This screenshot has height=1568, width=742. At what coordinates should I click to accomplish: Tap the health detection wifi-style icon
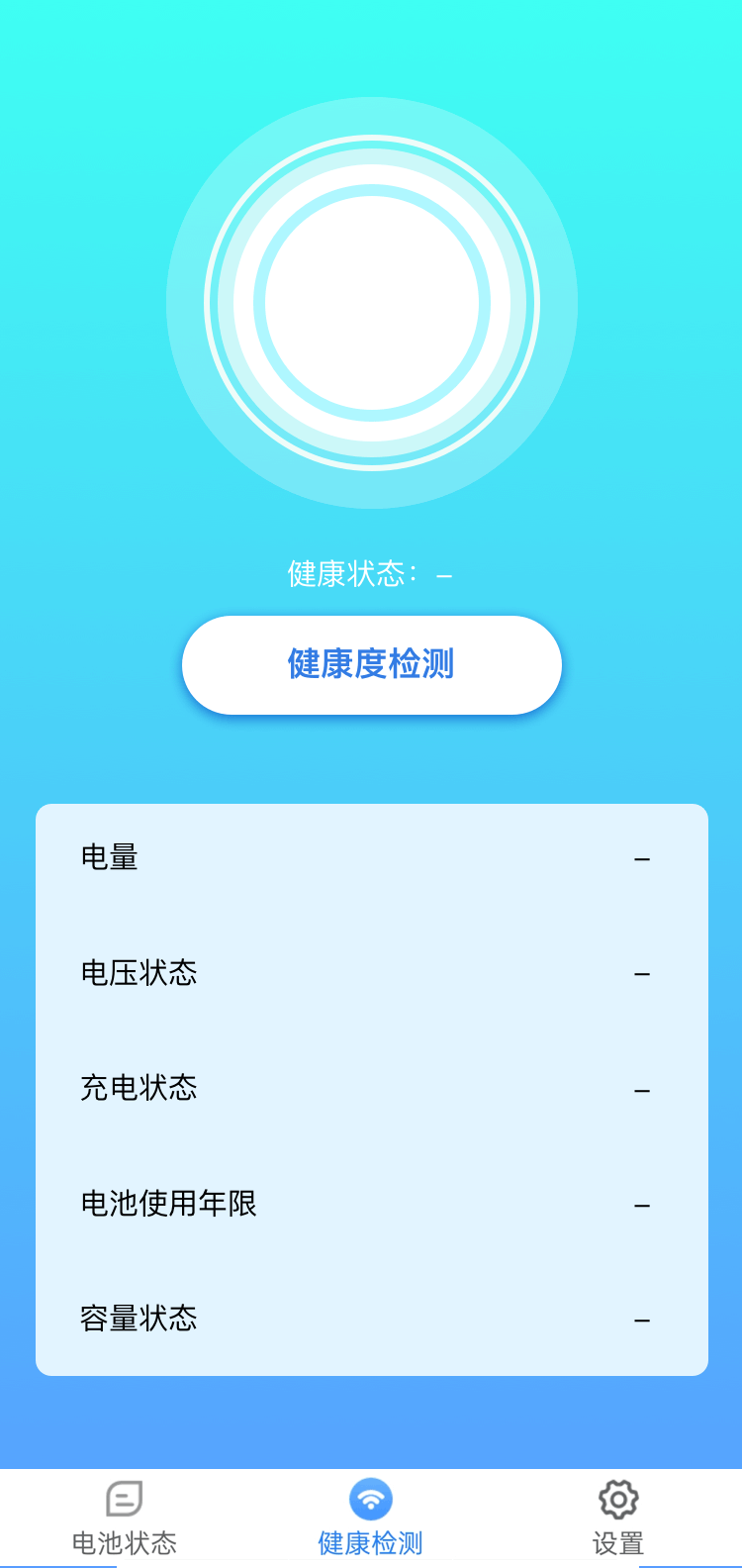[x=370, y=1499]
